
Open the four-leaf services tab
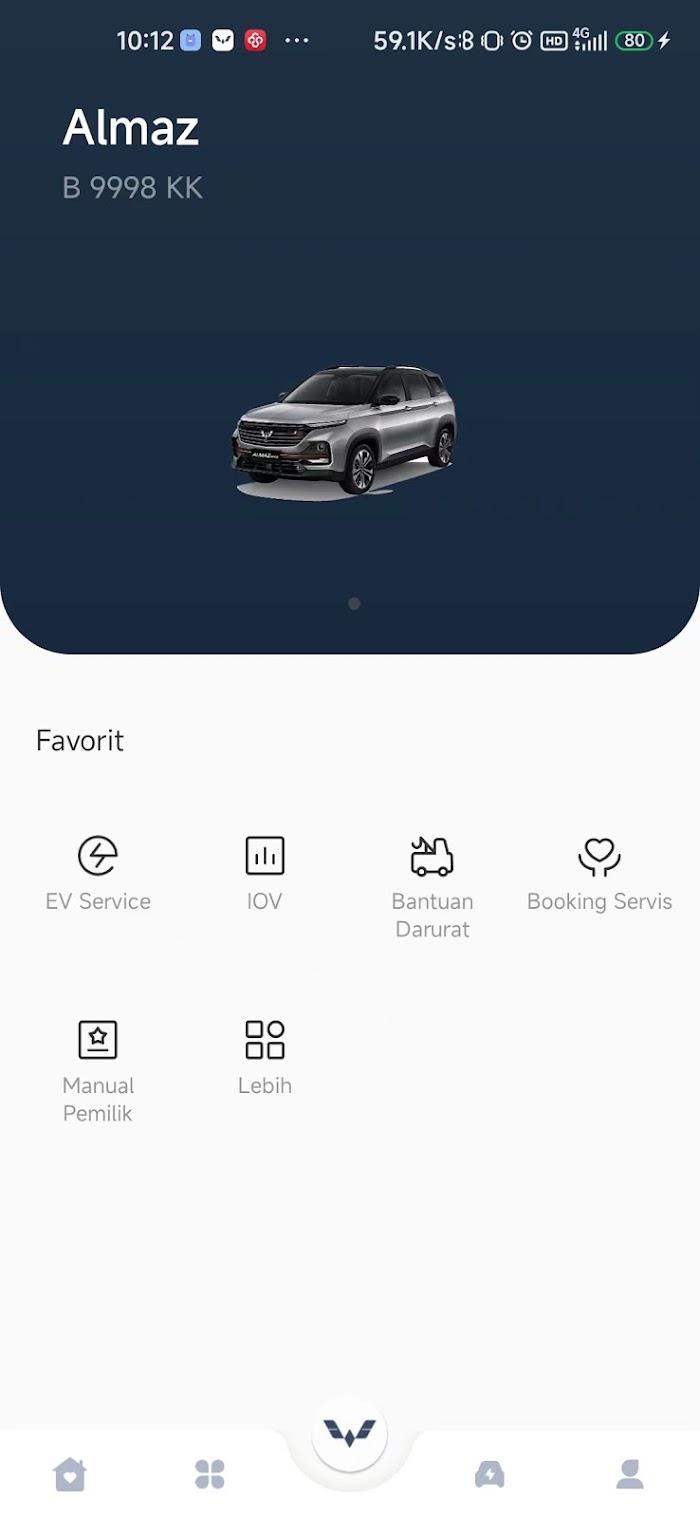(x=210, y=1474)
